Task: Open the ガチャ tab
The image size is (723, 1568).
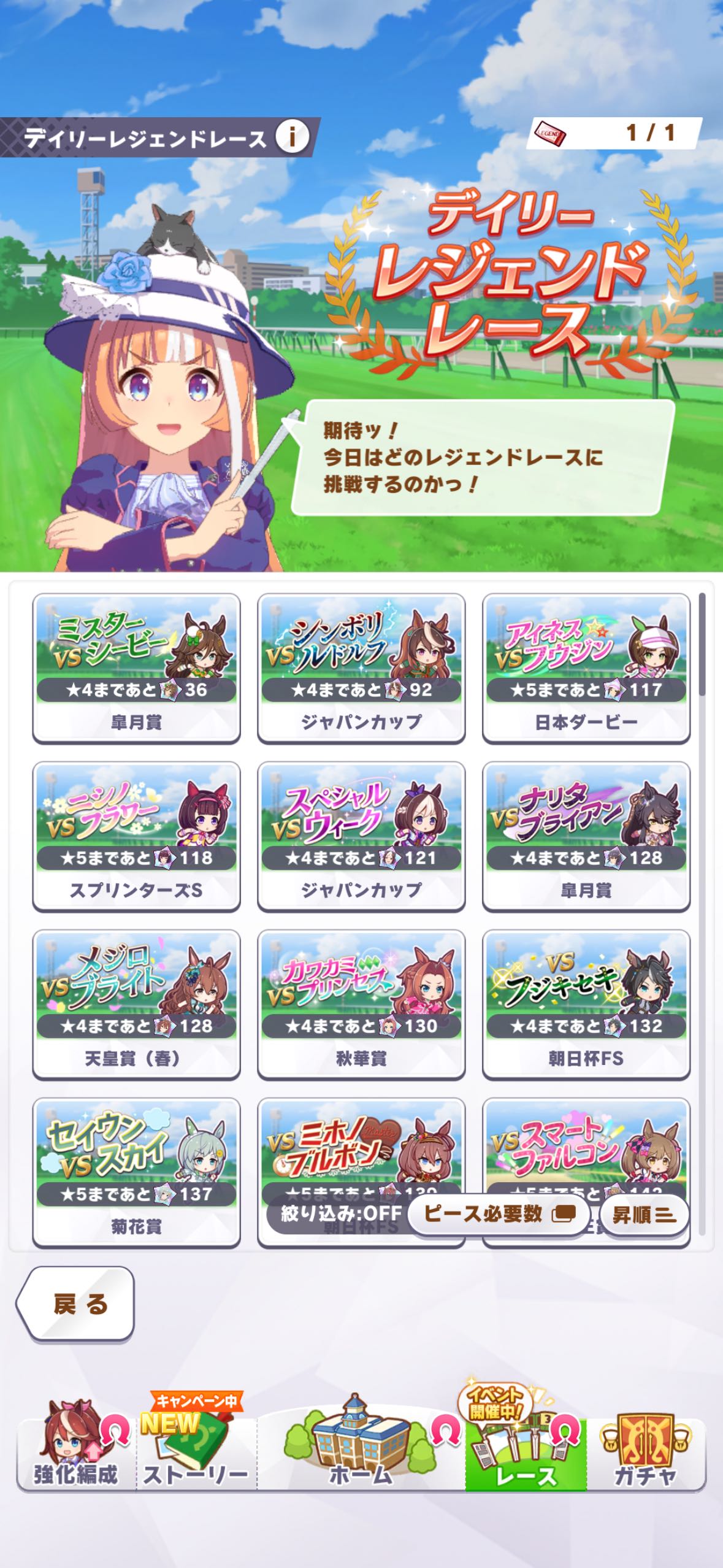Action: (645, 1454)
